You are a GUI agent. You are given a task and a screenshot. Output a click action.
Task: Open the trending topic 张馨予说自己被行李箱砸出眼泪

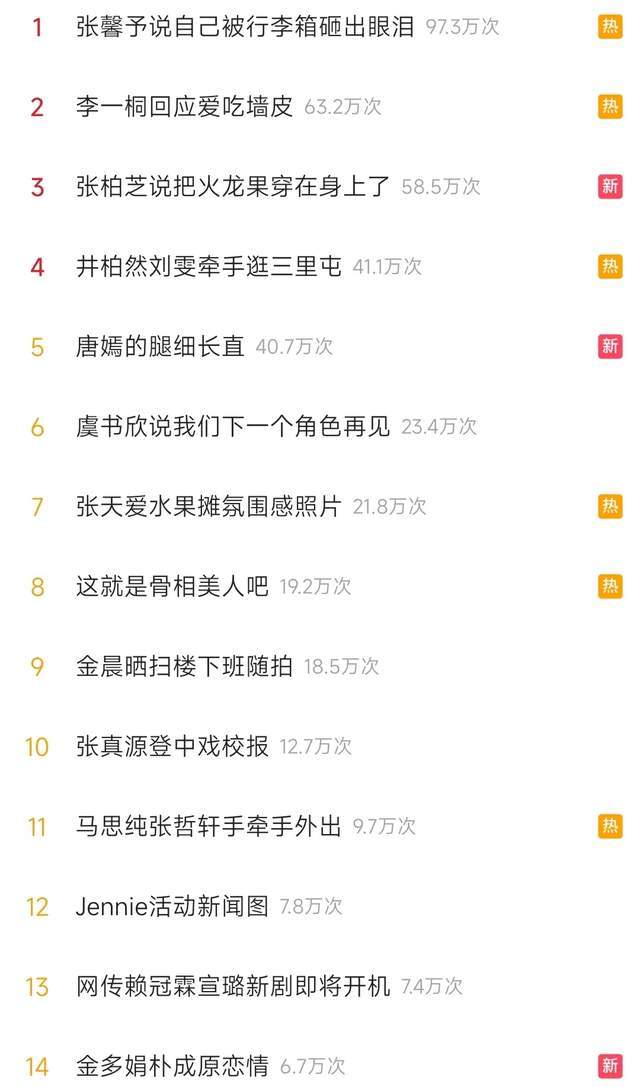pos(245,27)
